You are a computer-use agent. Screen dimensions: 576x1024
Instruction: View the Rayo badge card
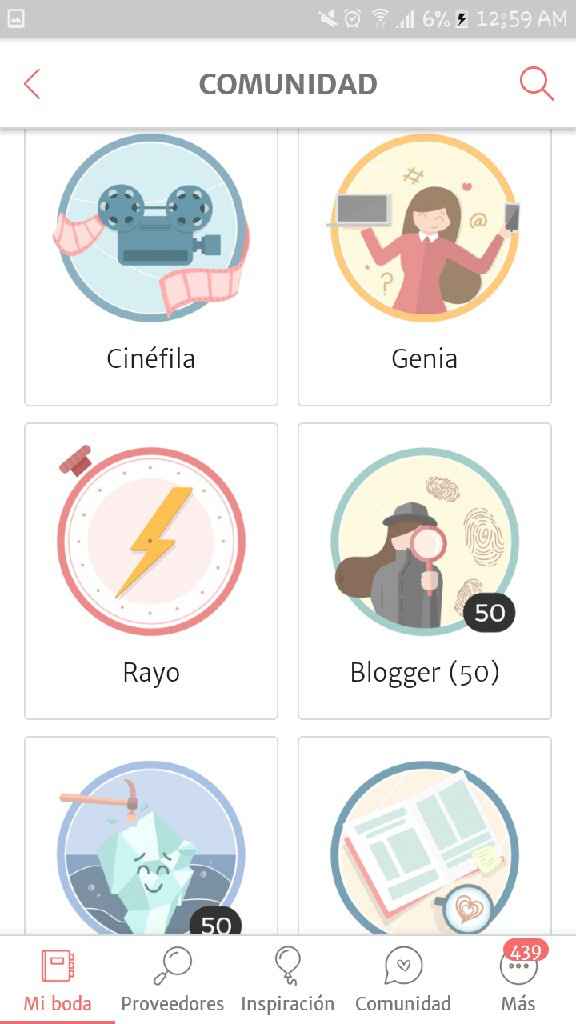(151, 571)
